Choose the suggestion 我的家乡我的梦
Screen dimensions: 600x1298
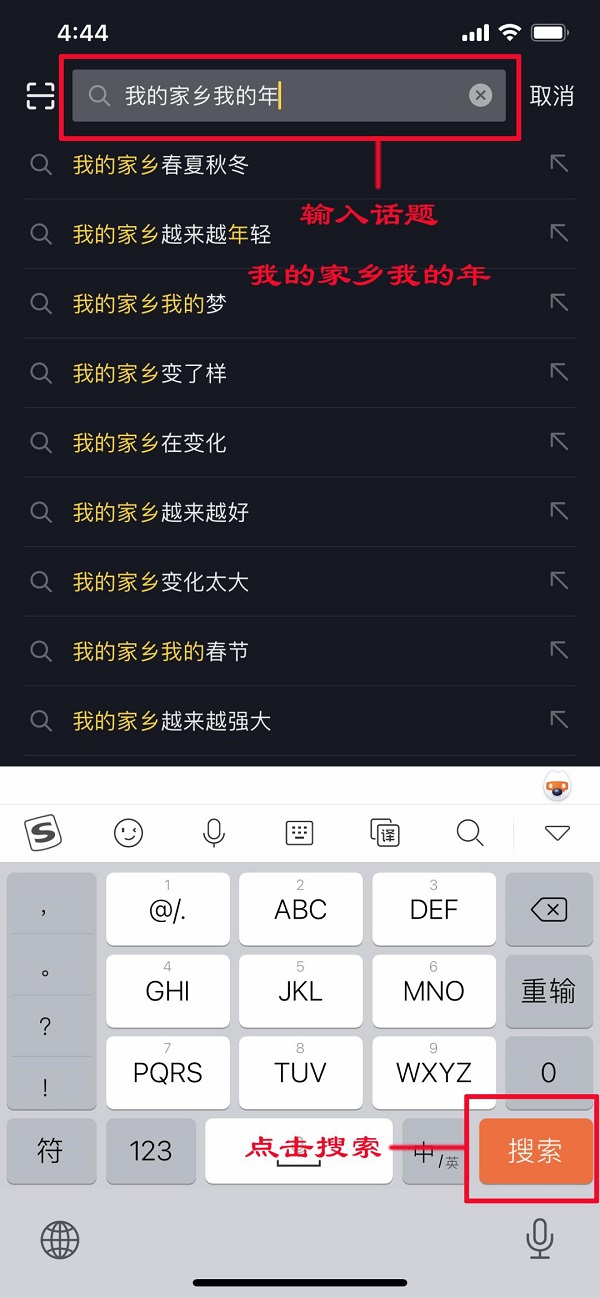coord(300,304)
